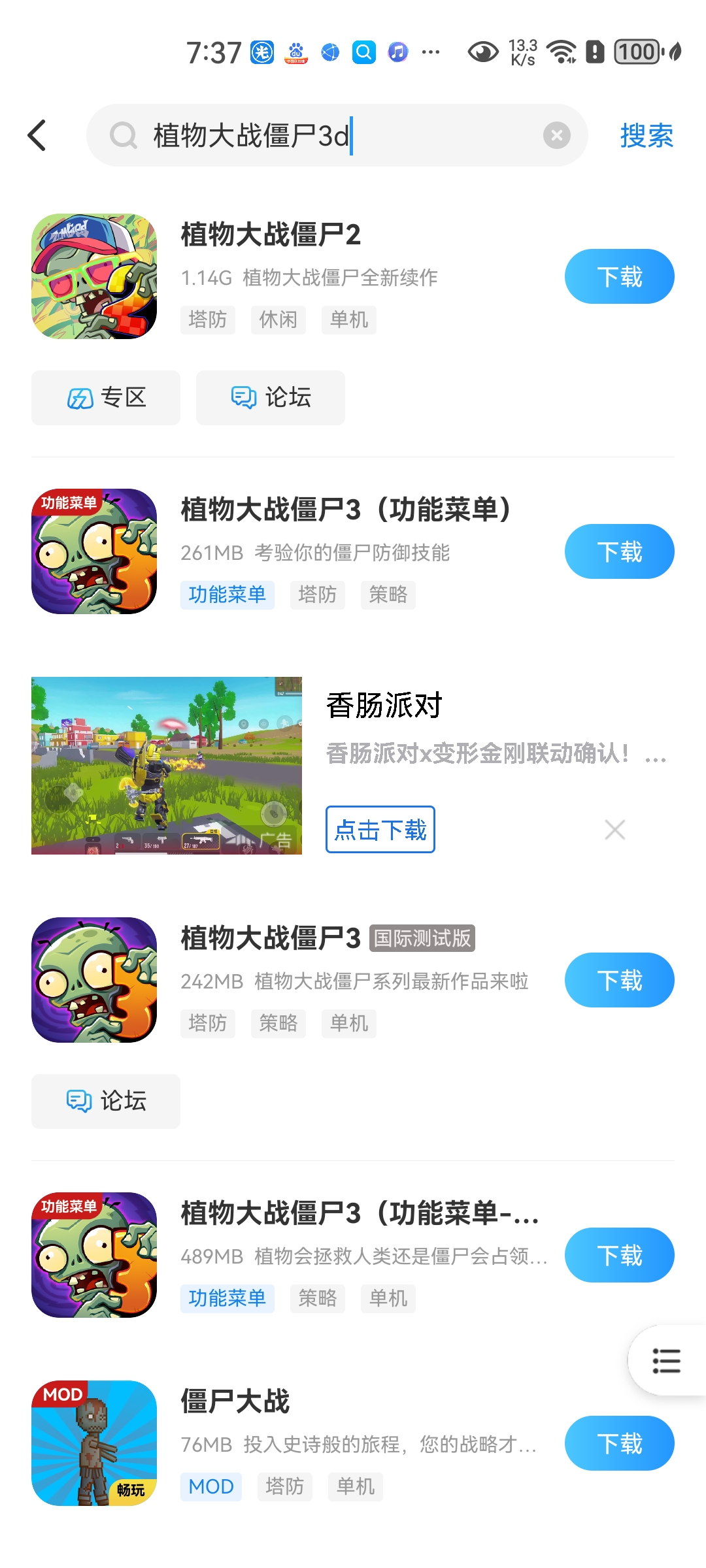Screen dimensions: 706x1568
Task: Focus the search box with 植物大战僵尸3d
Action: pyautogui.click(x=327, y=135)
